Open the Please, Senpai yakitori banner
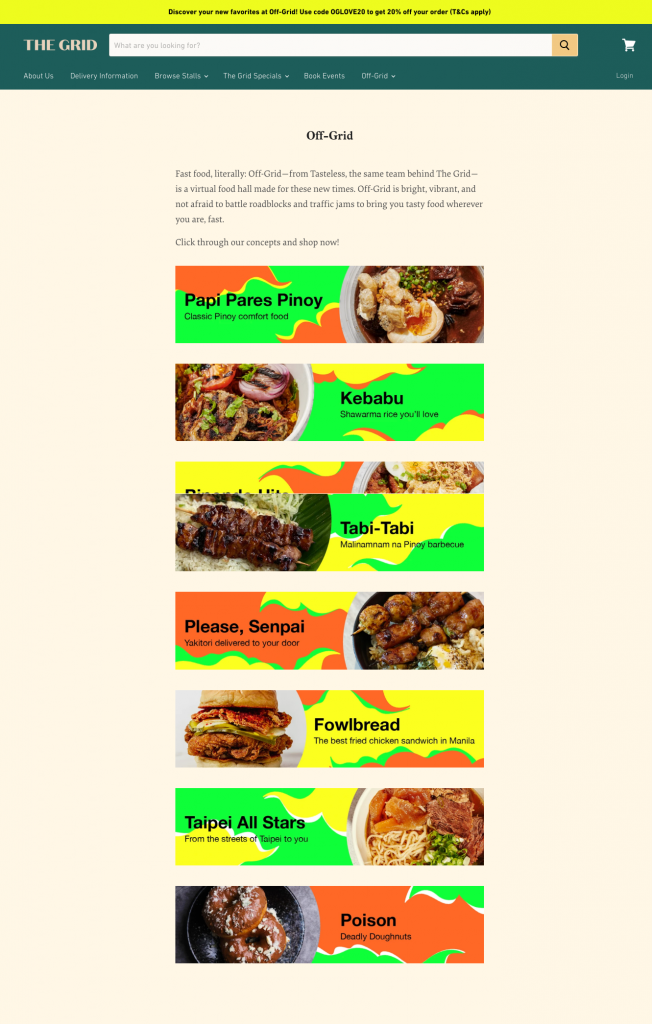 [329, 630]
